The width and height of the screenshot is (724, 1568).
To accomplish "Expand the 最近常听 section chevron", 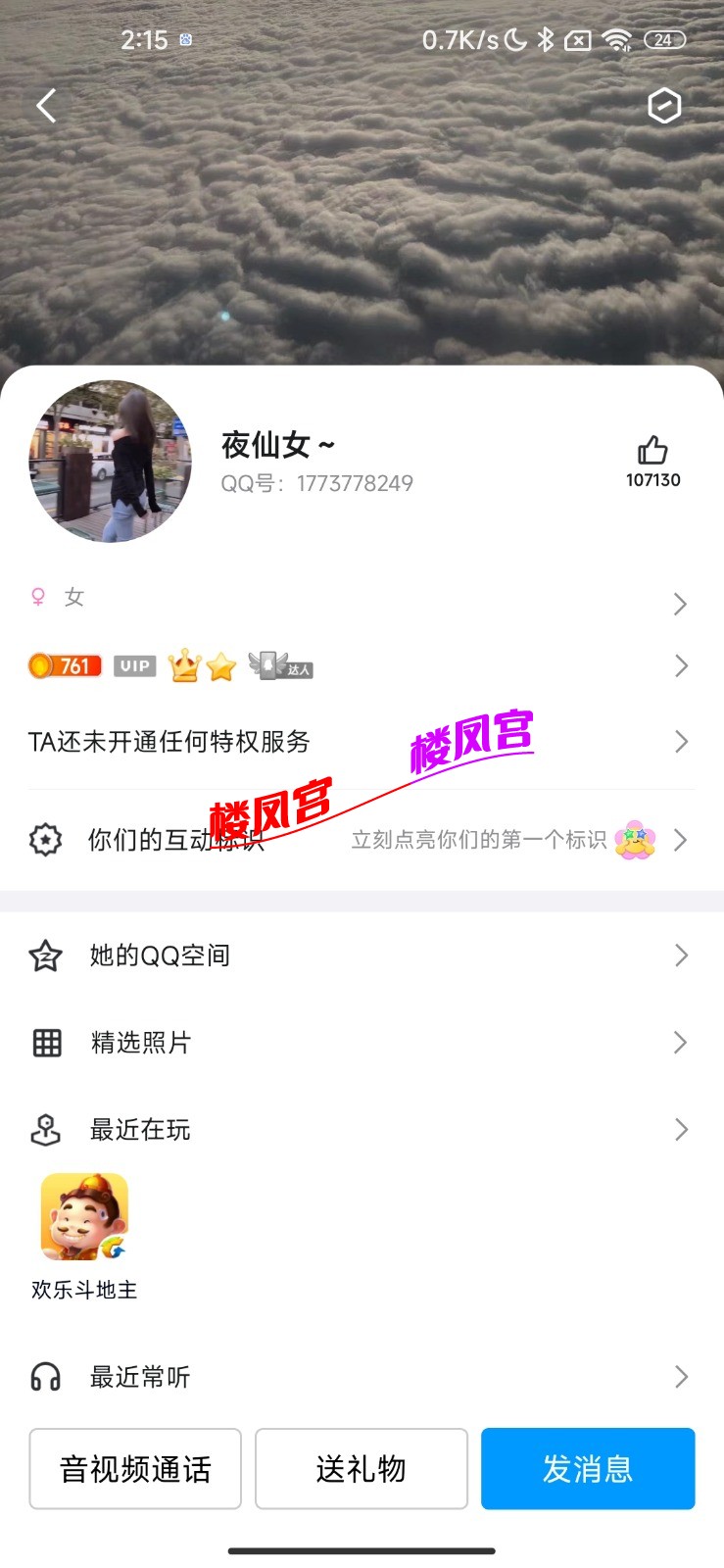I will click(x=681, y=1376).
